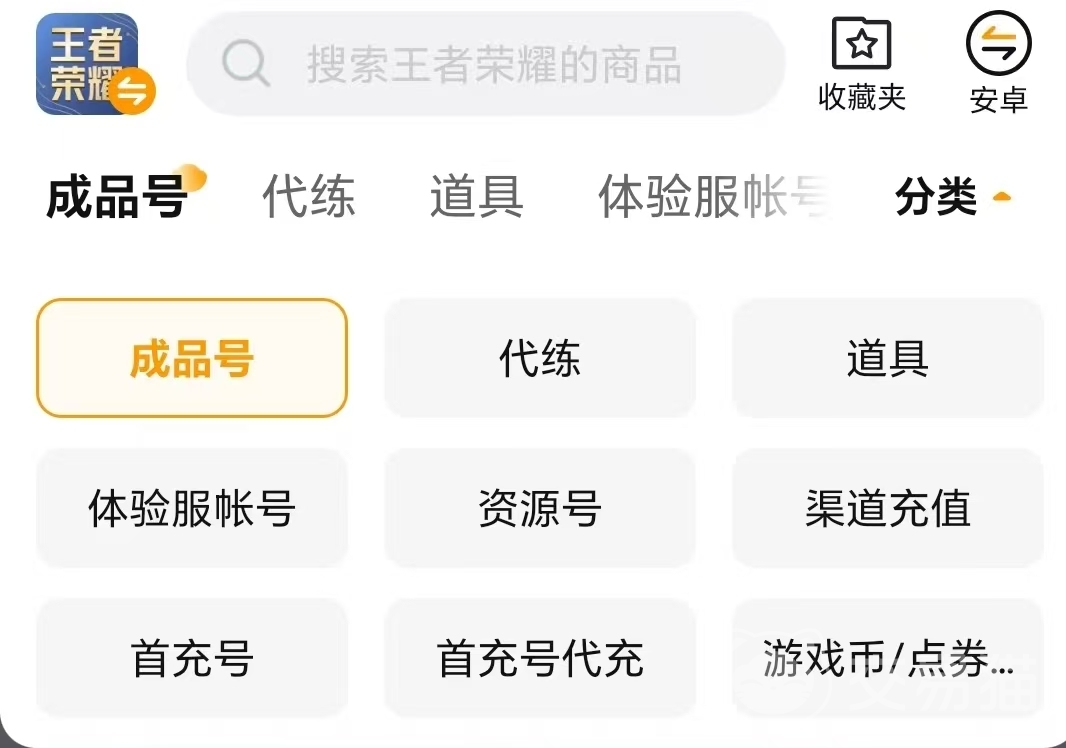1066x748 pixels.
Task: Pick the 首充号代充 category chip
Action: [x=539, y=658]
